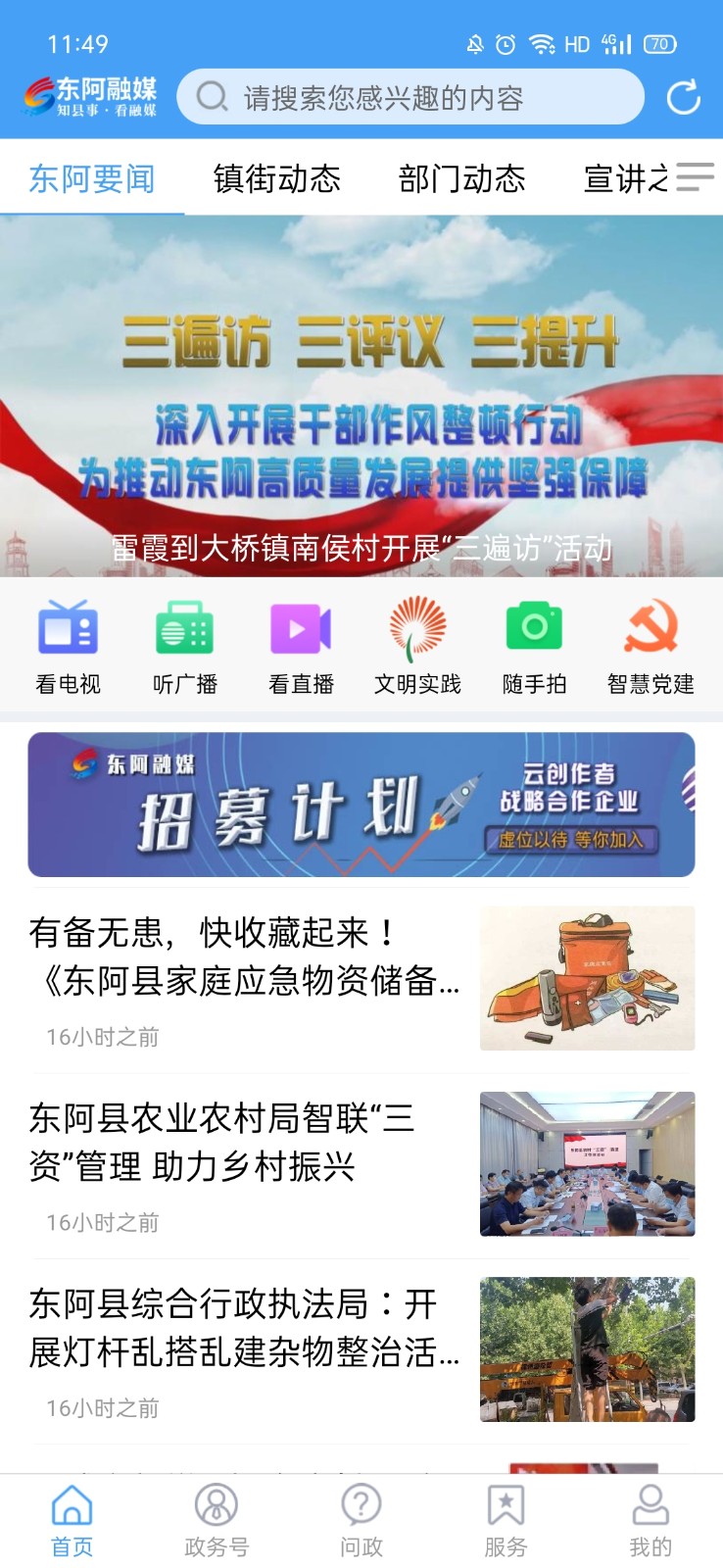Open the emergency supplies article thumbnail
The height and width of the screenshot is (1568, 723).
[586, 977]
